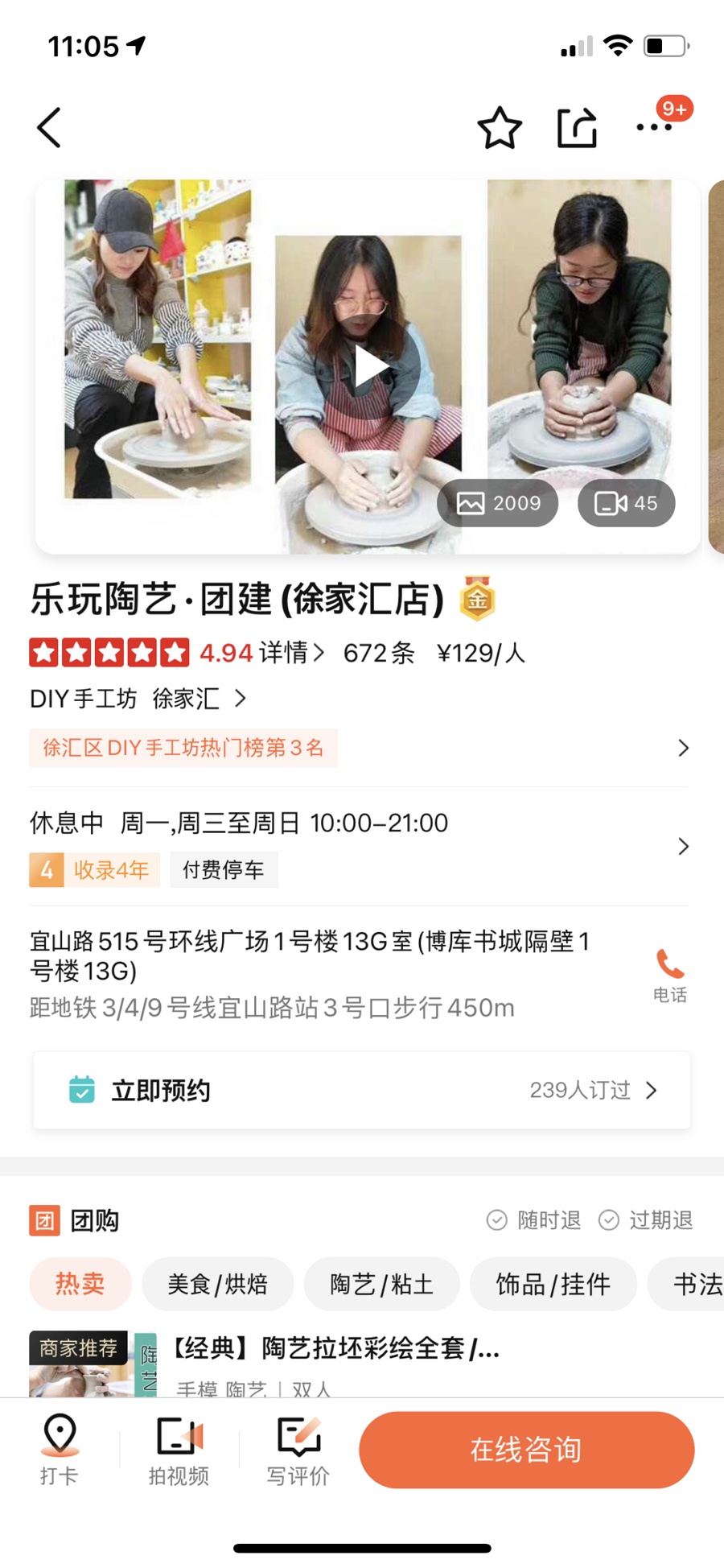Viewport: 724px width, 1568px height.
Task: View the 45 videos
Action: click(626, 504)
